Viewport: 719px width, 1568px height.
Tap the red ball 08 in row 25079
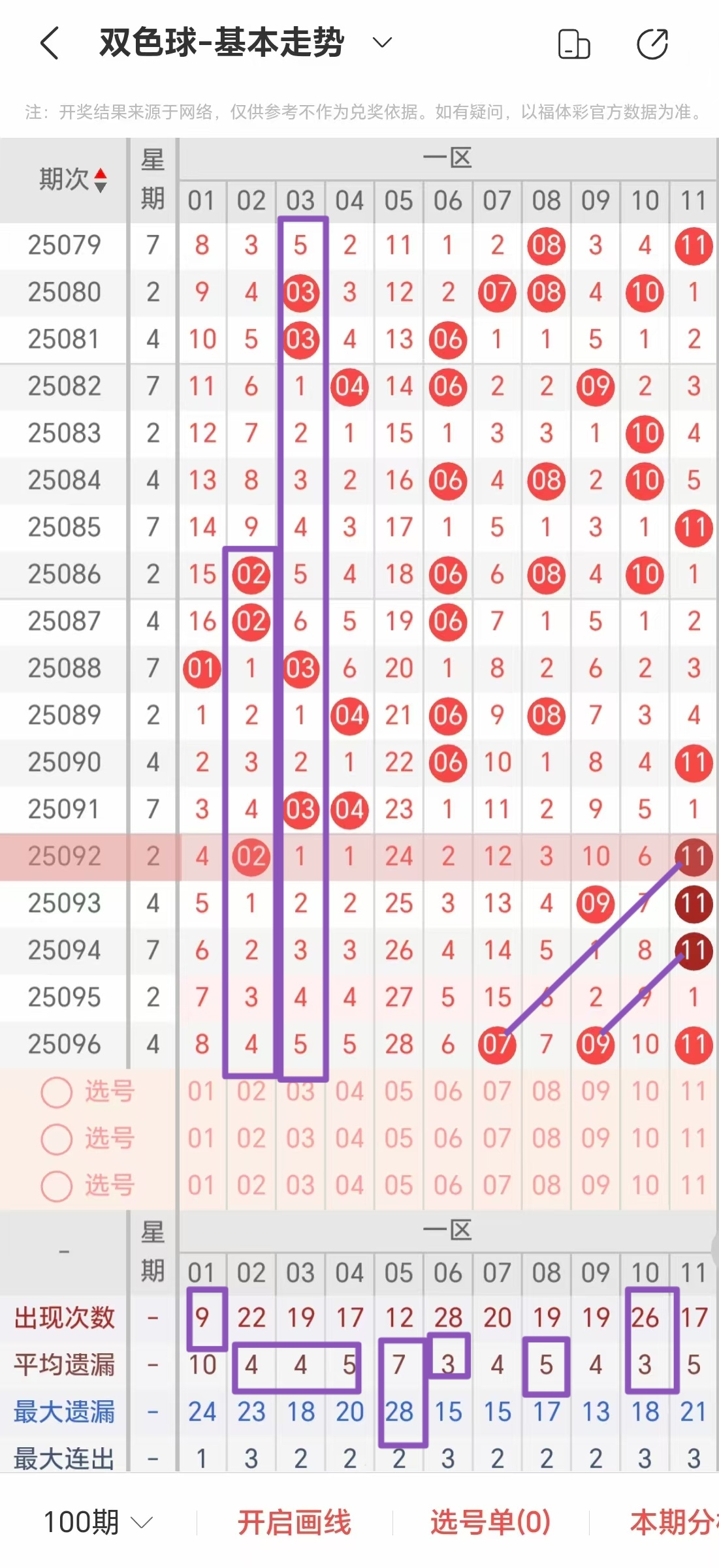[x=546, y=245]
